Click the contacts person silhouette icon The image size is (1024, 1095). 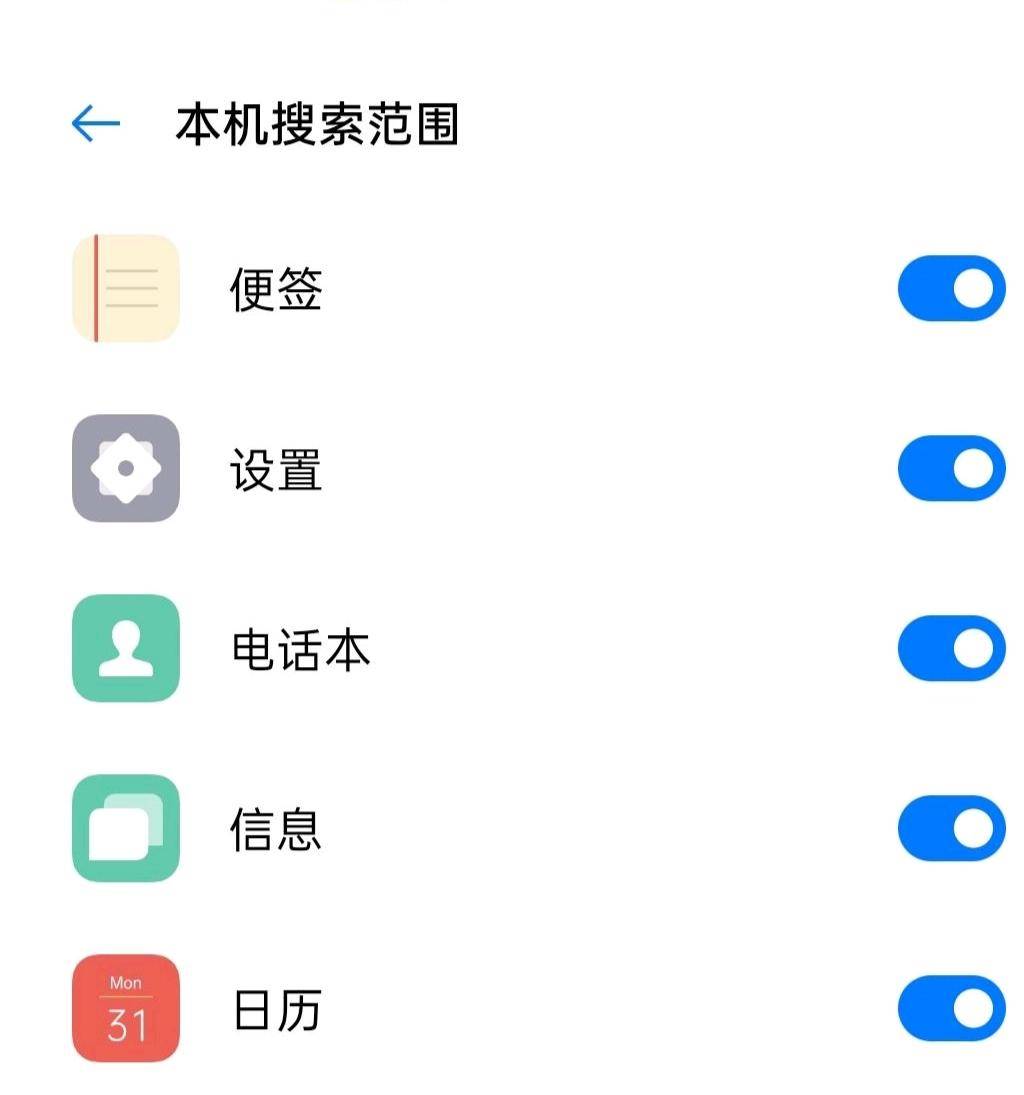coord(125,648)
